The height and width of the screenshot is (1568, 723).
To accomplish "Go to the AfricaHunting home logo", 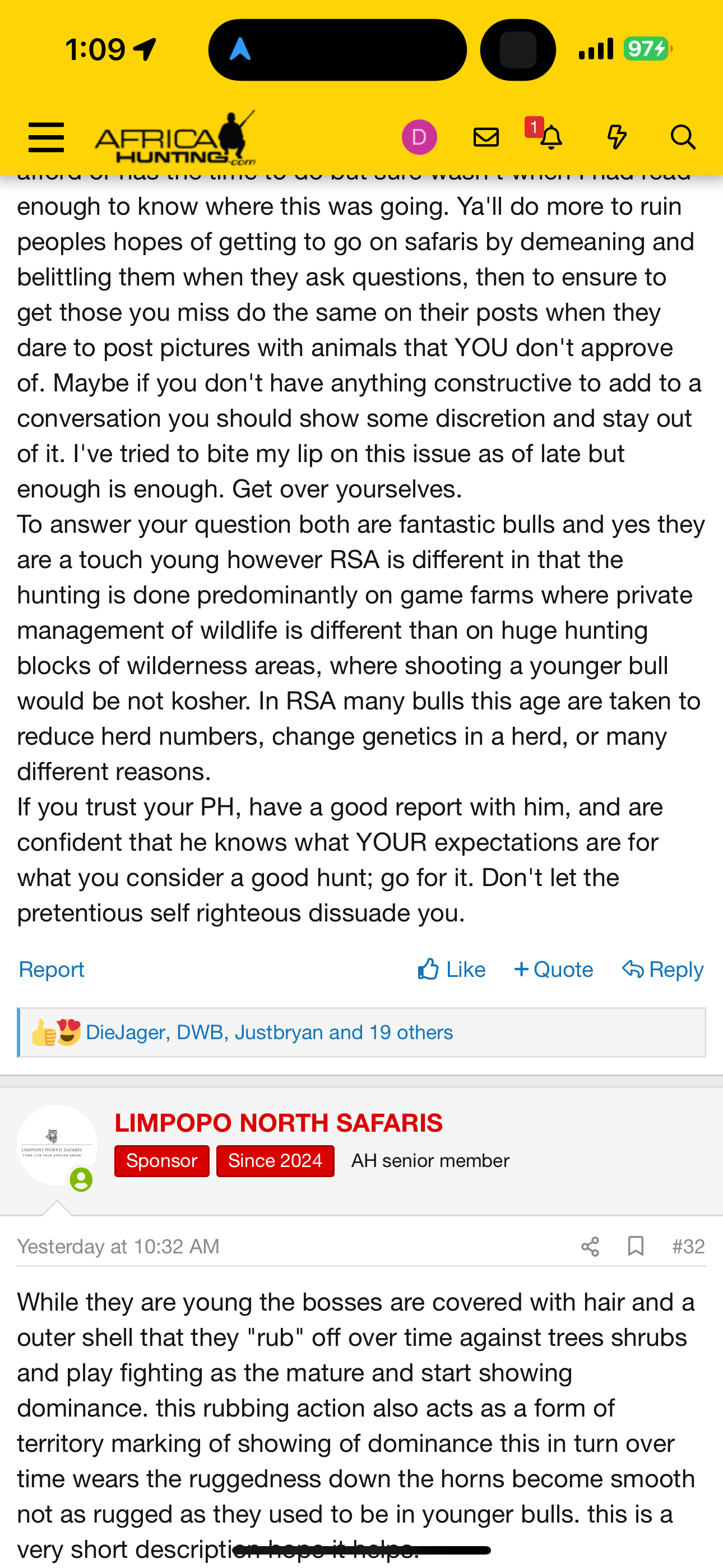I will [175, 138].
